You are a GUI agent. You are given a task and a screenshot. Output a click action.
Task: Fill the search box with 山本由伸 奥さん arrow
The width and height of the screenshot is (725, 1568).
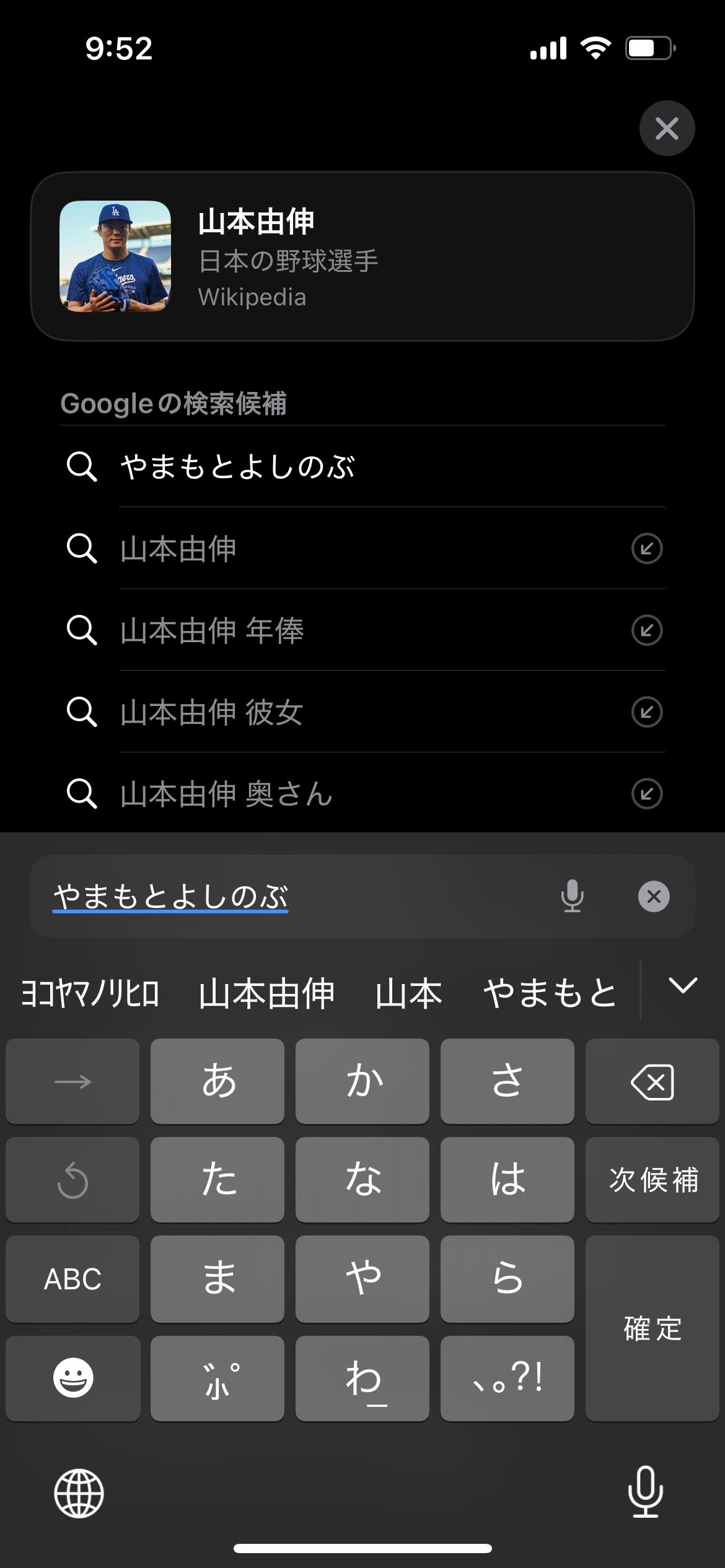646,794
